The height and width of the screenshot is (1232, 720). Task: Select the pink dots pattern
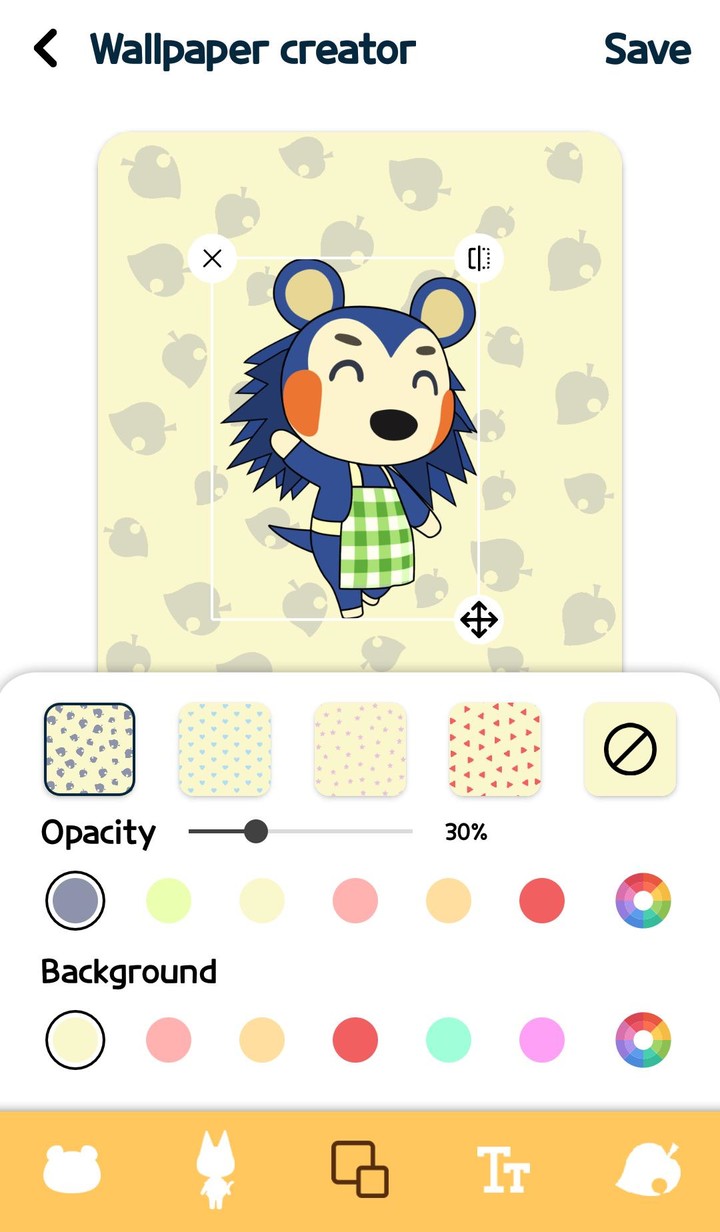click(360, 749)
